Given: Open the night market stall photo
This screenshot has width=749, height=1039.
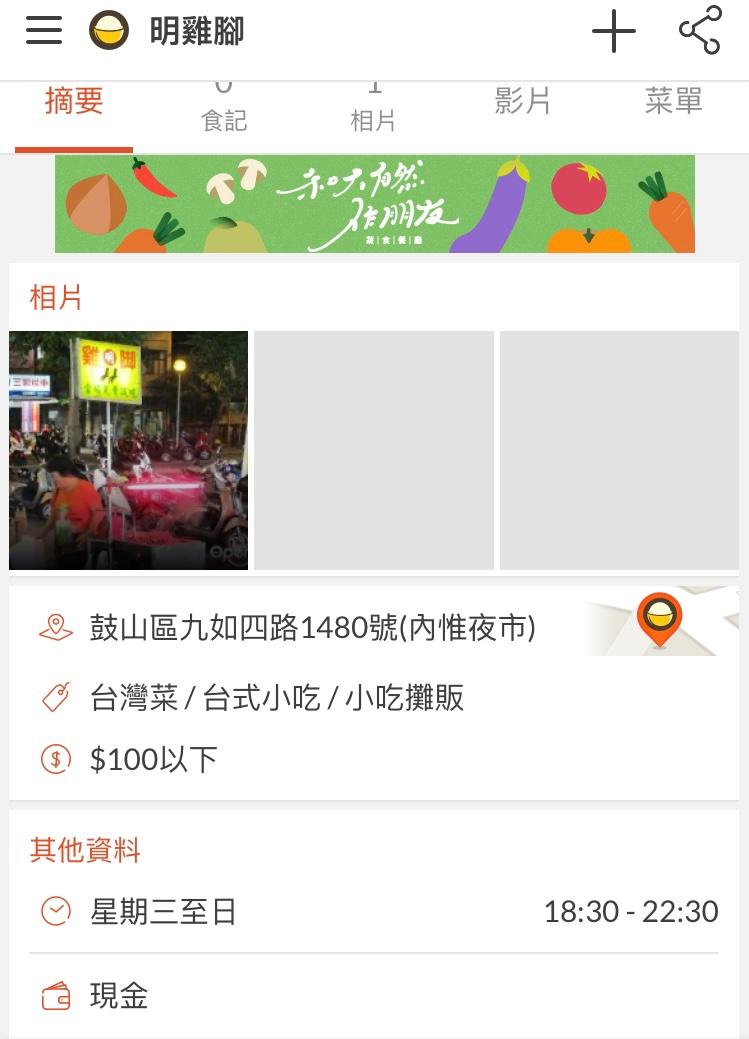Looking at the screenshot, I should pyautogui.click(x=128, y=450).
